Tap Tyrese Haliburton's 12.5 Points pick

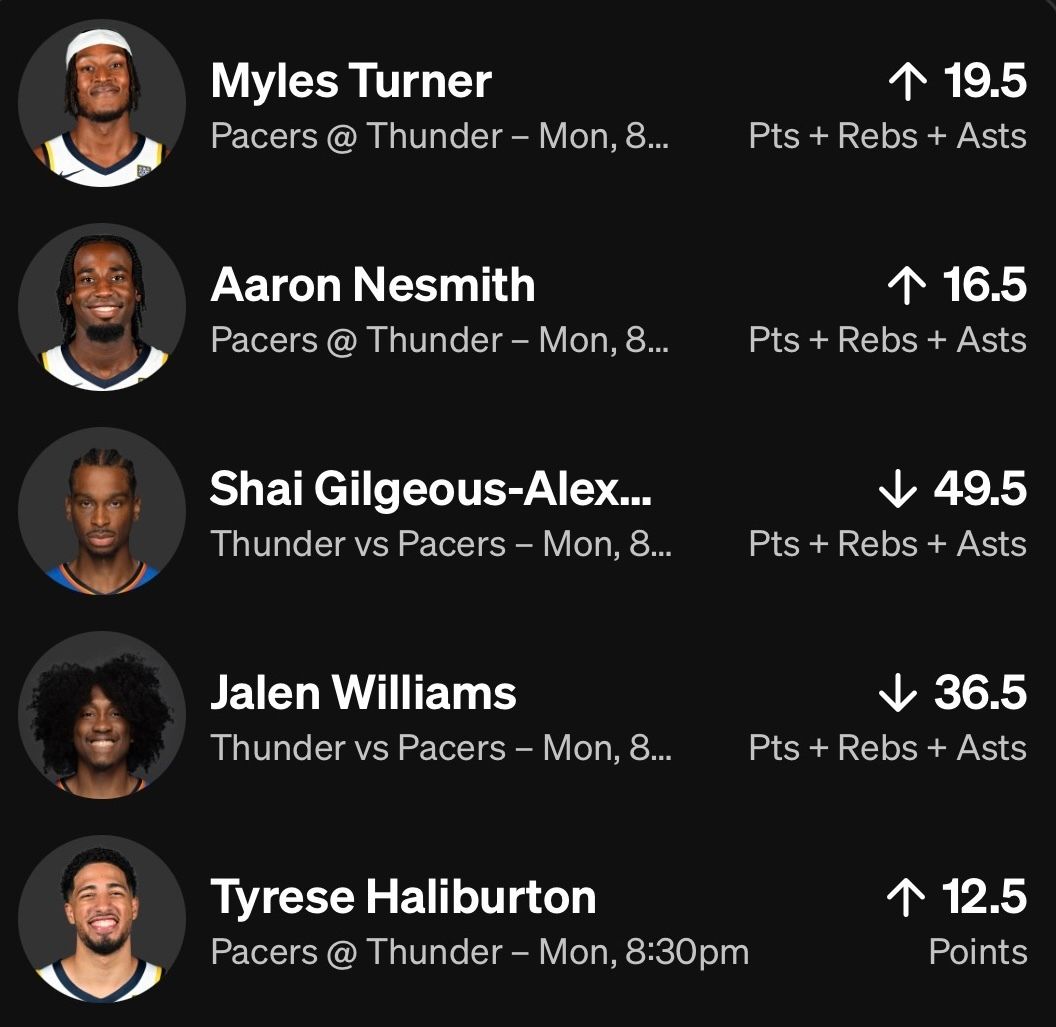tap(528, 921)
